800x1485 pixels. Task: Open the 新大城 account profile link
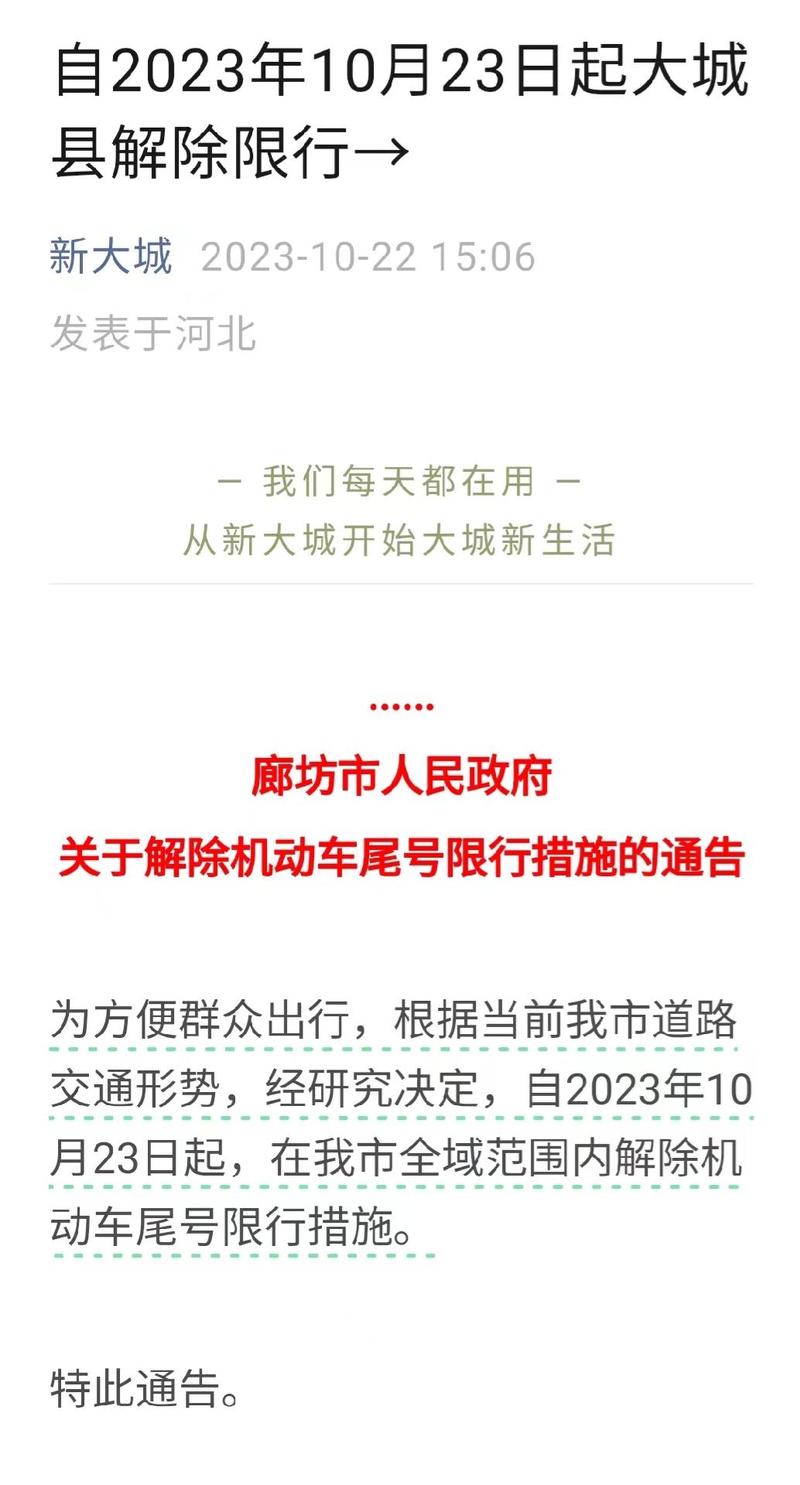[111, 257]
